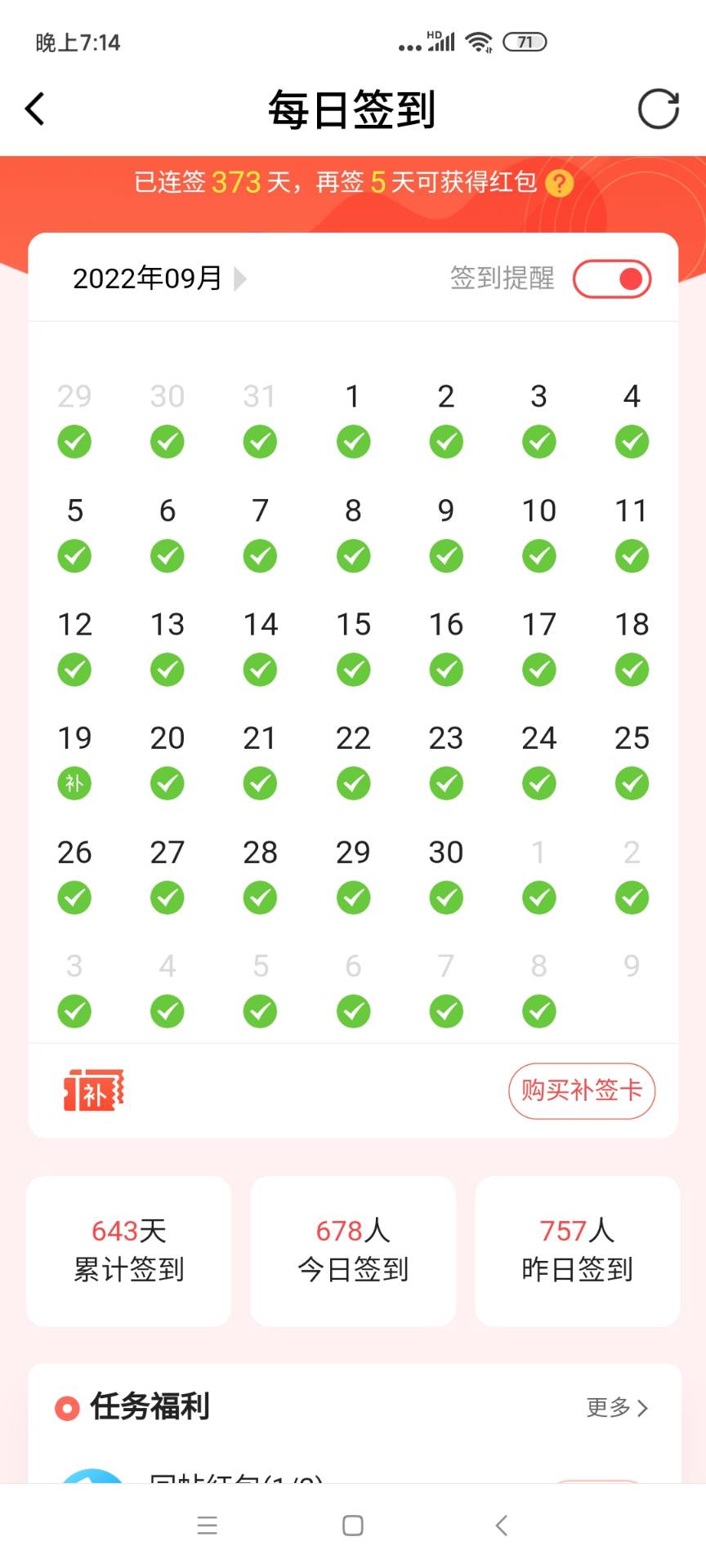
Task: Open 更多 in the 任务福利 section
Action: tap(617, 1407)
